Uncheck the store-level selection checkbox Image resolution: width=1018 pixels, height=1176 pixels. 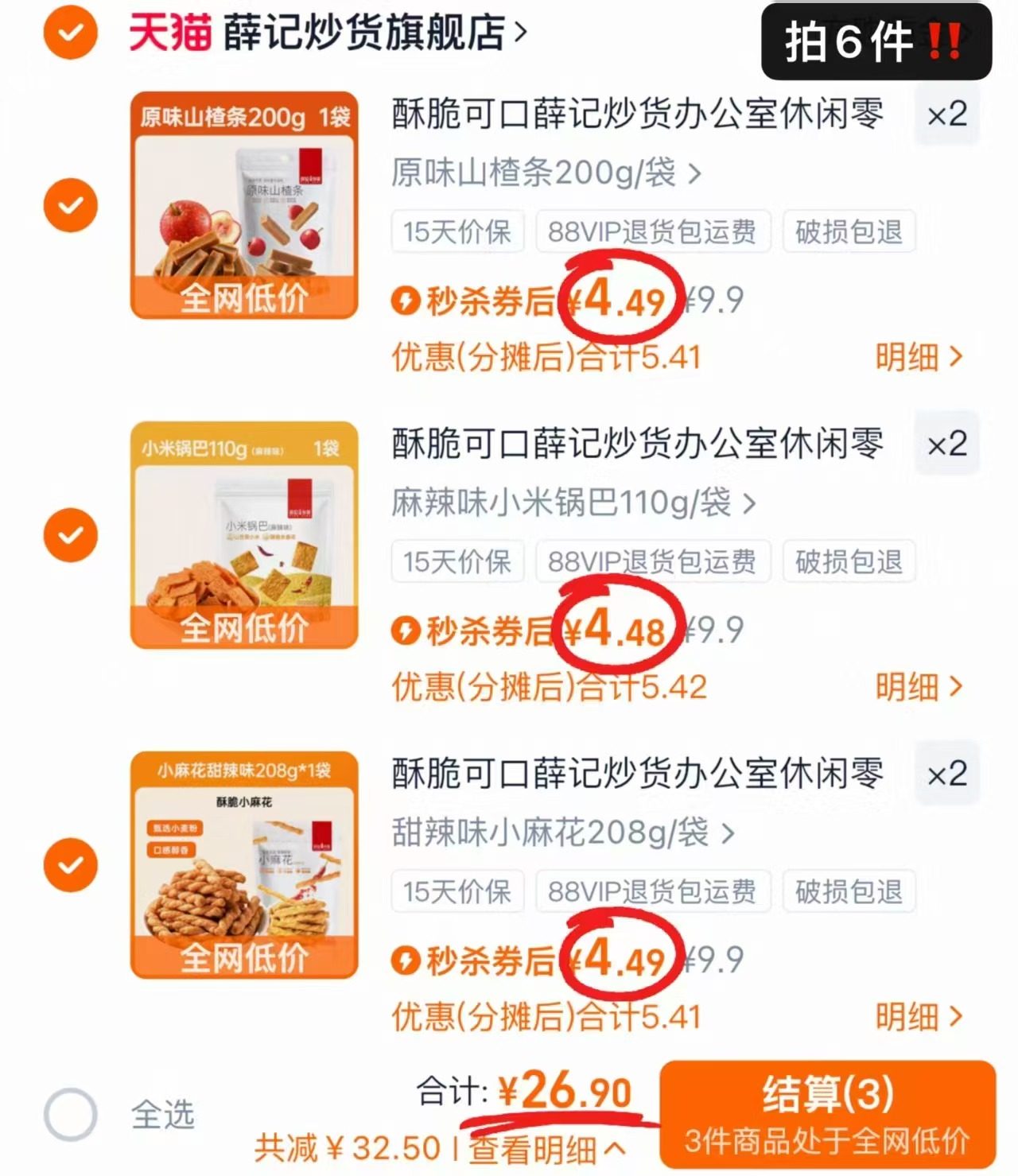pos(70,33)
